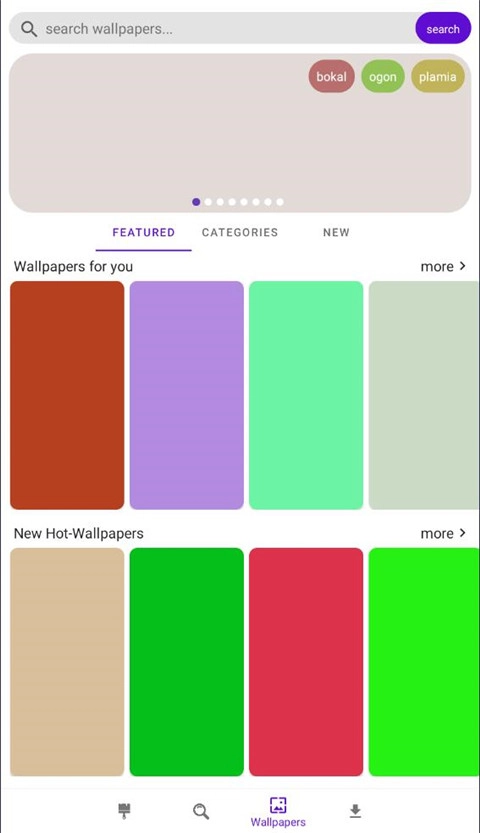Switch to the Categories tab
The height and width of the screenshot is (833, 480).
point(240,233)
